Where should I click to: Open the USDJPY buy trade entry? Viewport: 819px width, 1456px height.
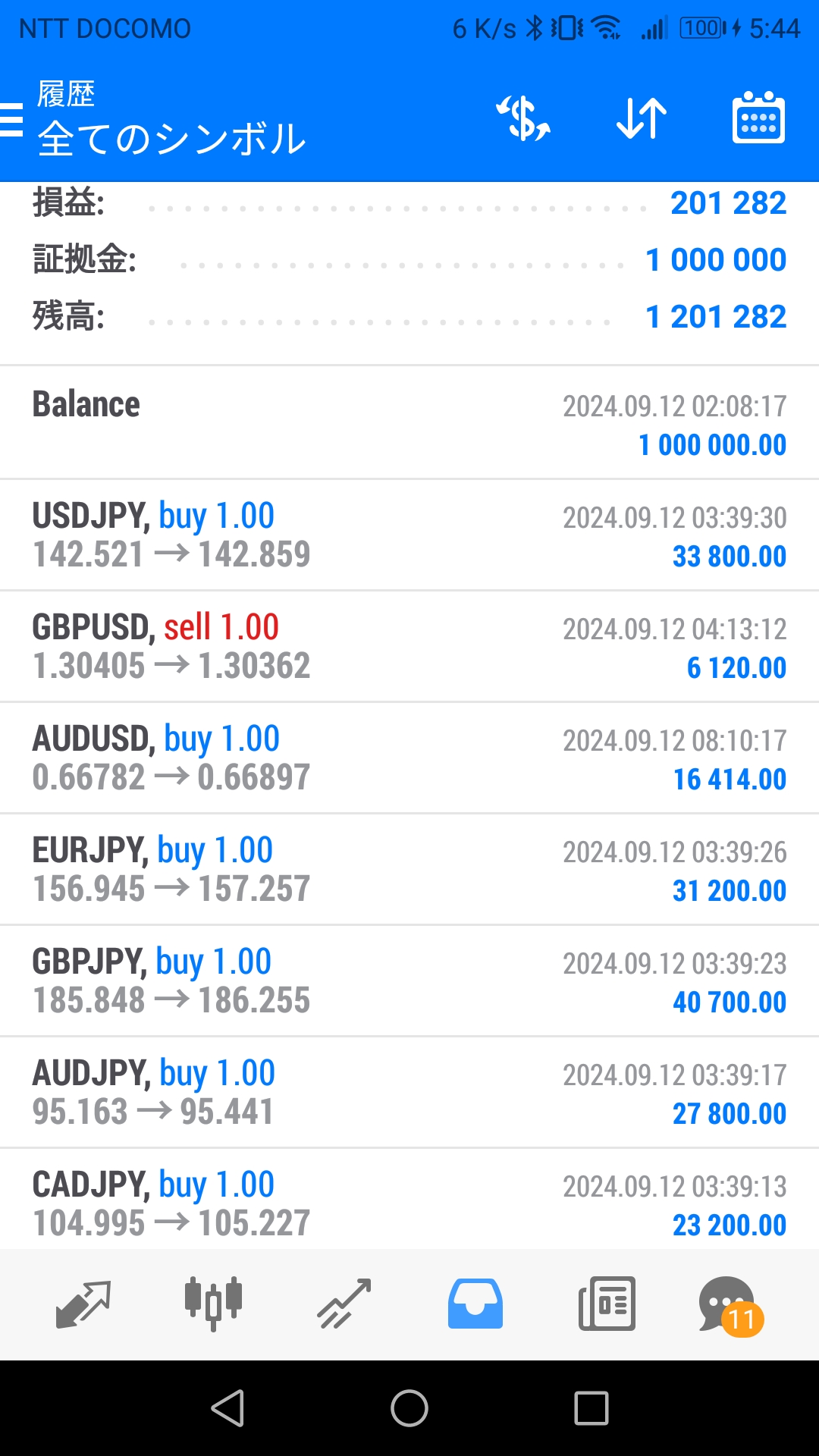pyautogui.click(x=409, y=535)
